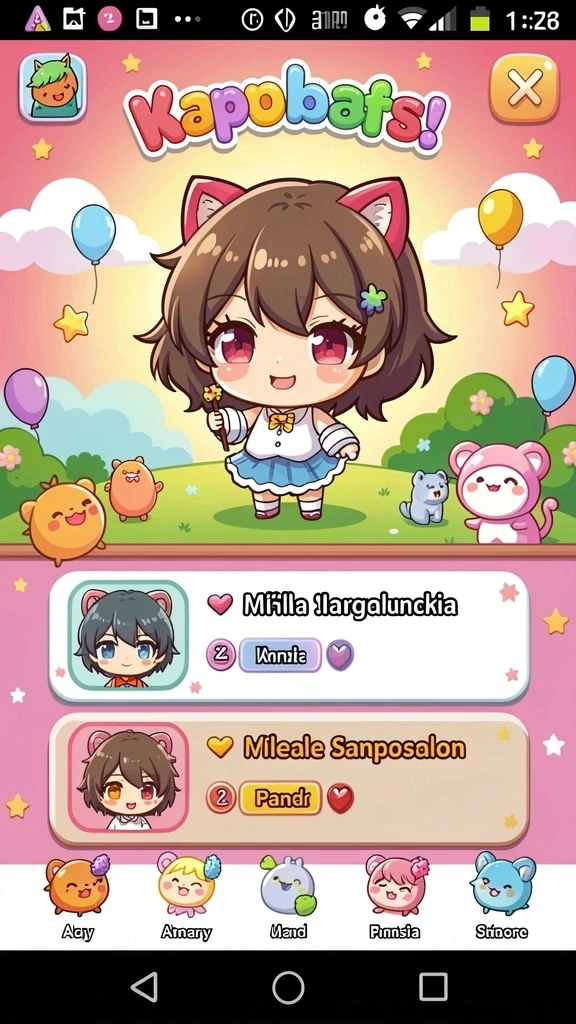This screenshot has height=1024, width=576.
Task: Open the Milla Ilargalunckia character card
Action: (x=289, y=636)
